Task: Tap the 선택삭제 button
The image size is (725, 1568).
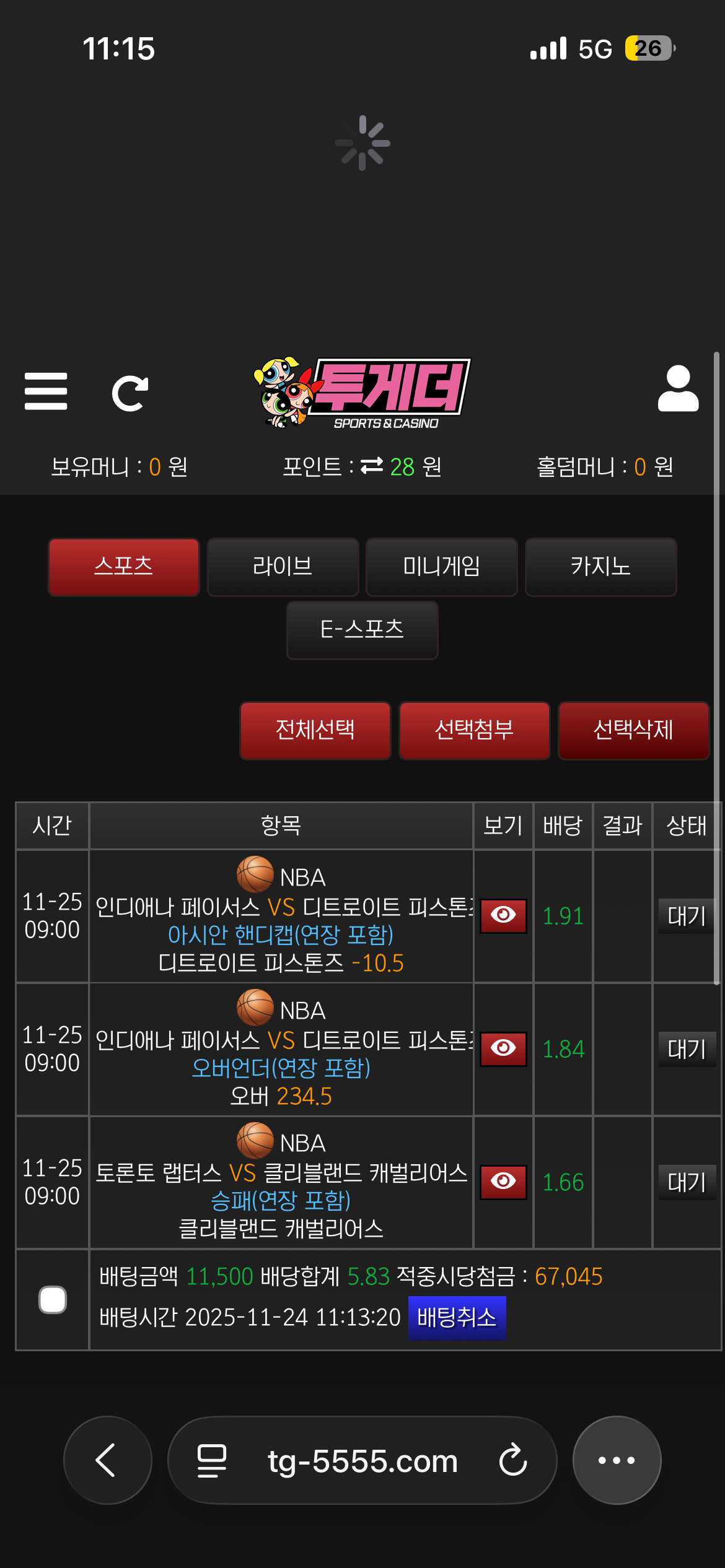Action: 633,730
